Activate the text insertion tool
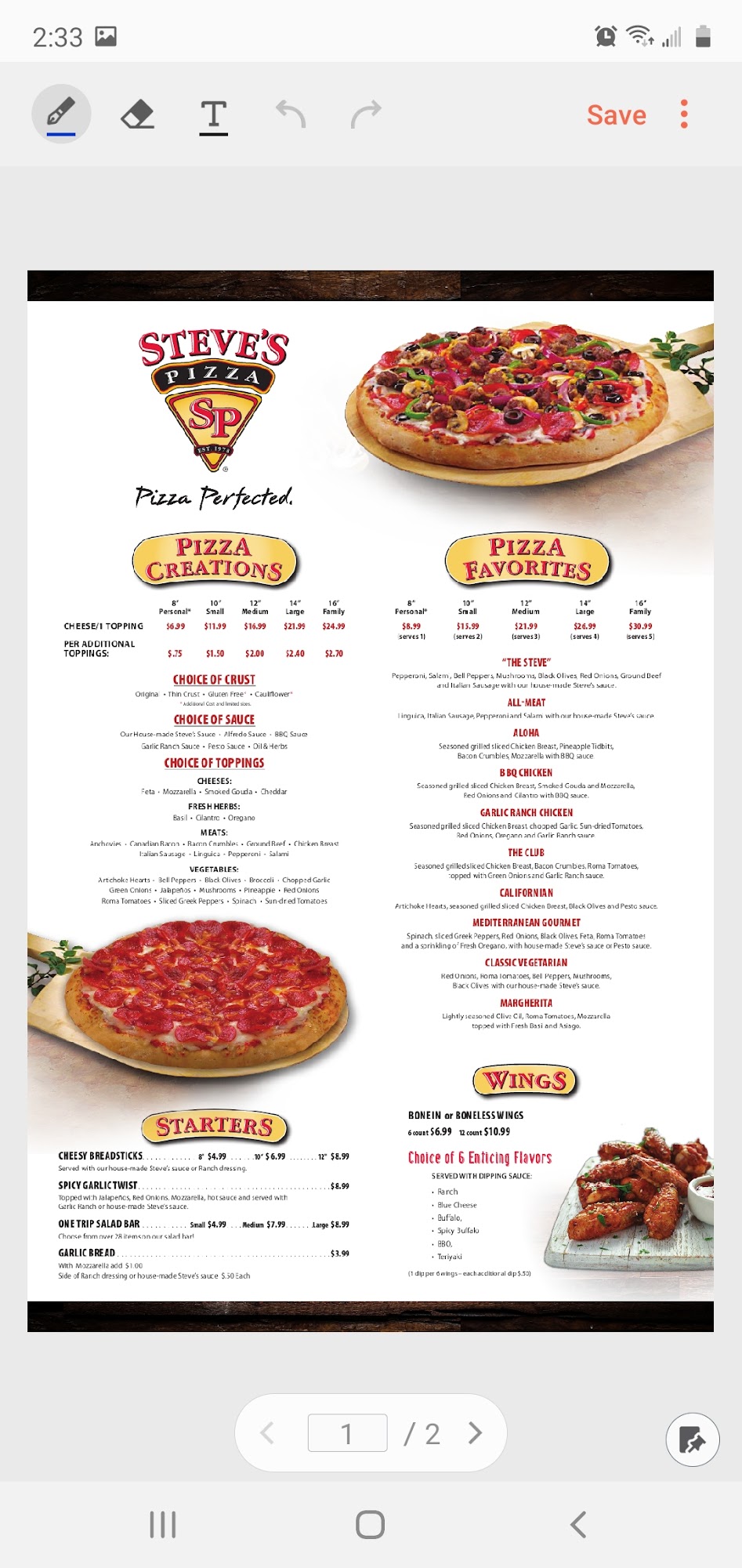 coord(213,115)
